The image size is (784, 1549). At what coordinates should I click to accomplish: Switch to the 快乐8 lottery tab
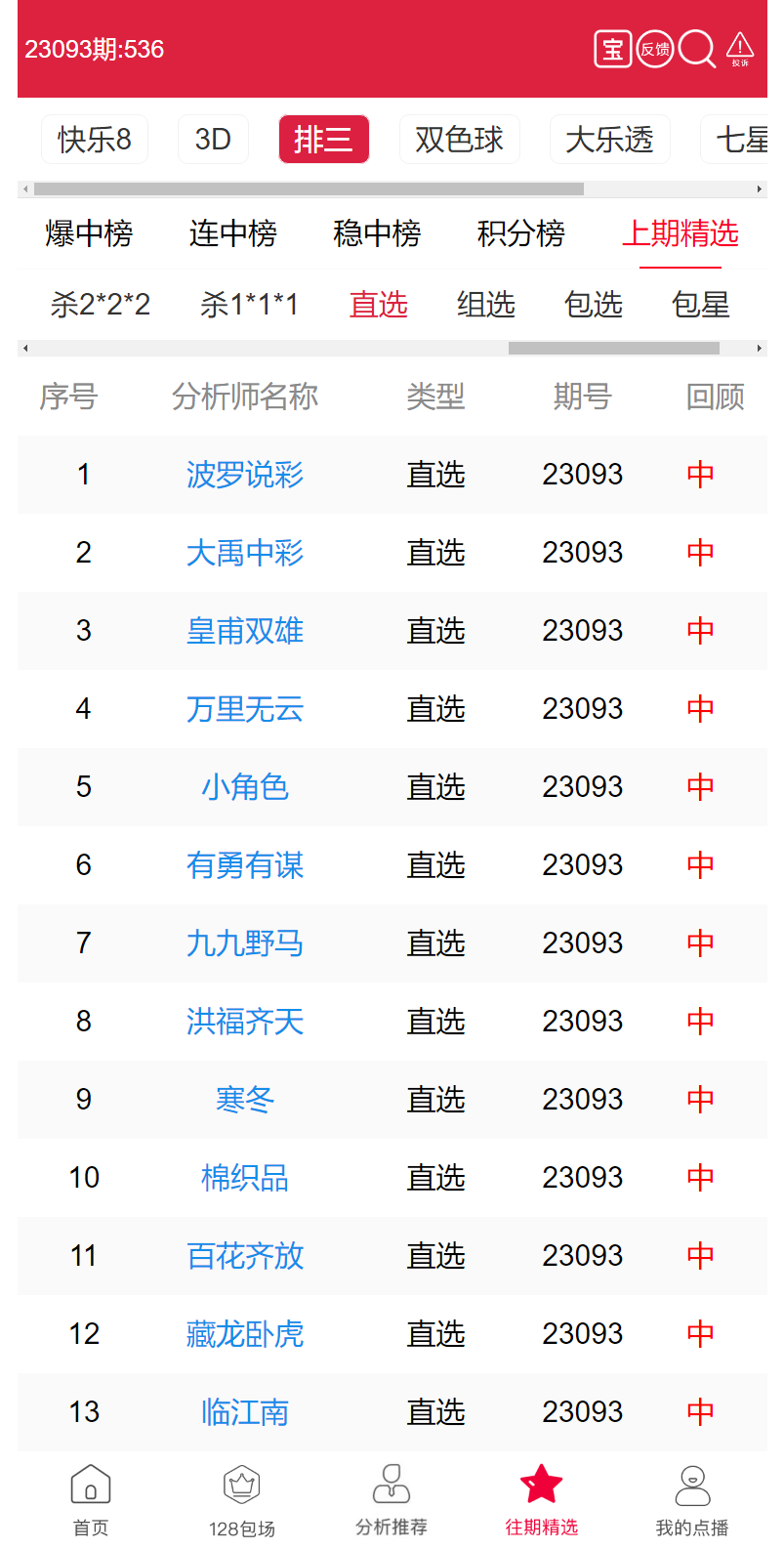(95, 140)
